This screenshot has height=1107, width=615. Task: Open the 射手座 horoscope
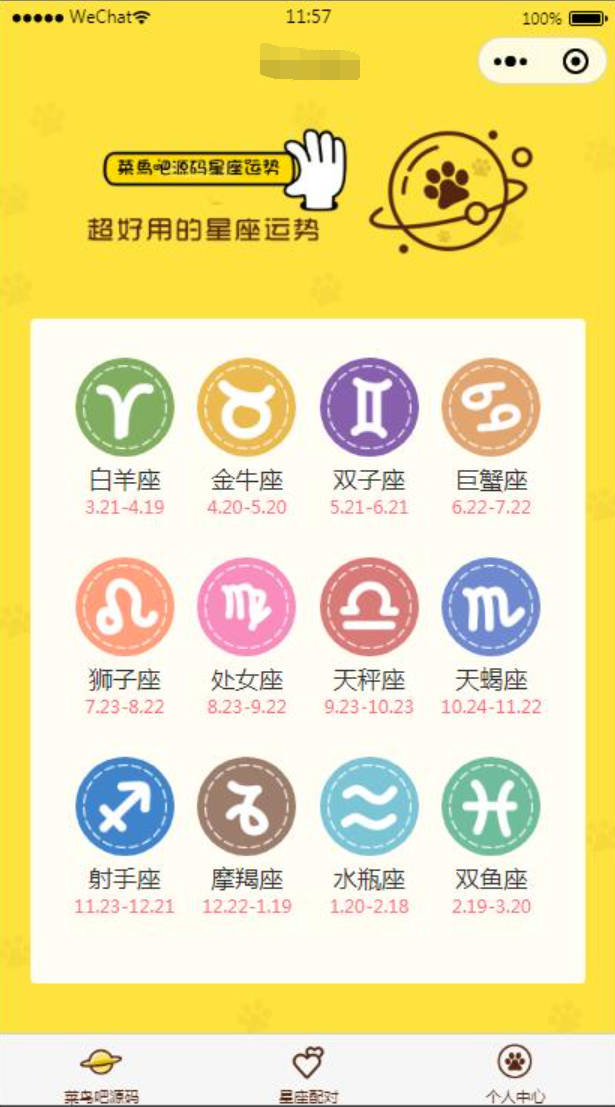125,806
